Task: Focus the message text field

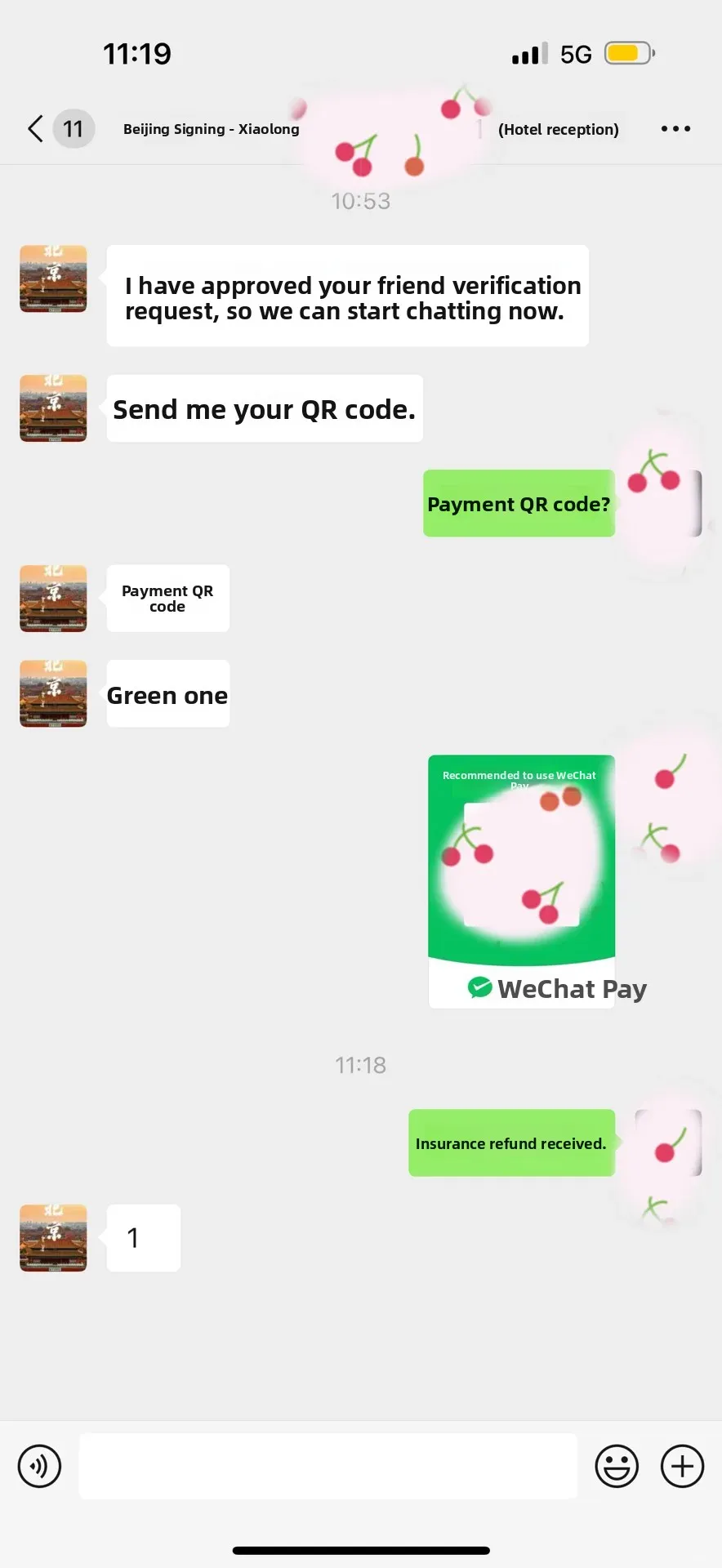Action: click(328, 1466)
